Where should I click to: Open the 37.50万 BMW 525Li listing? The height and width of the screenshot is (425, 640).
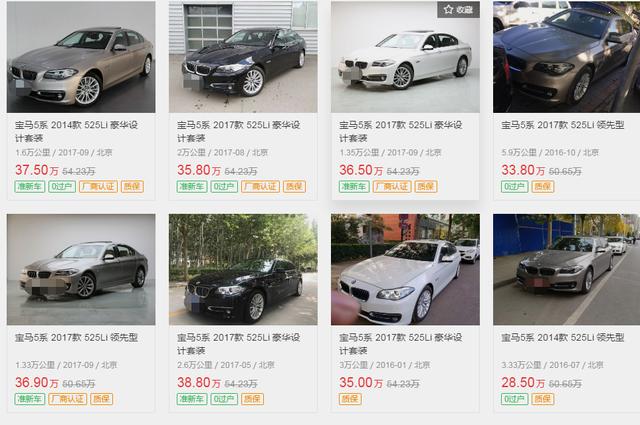pyautogui.click(x=80, y=58)
